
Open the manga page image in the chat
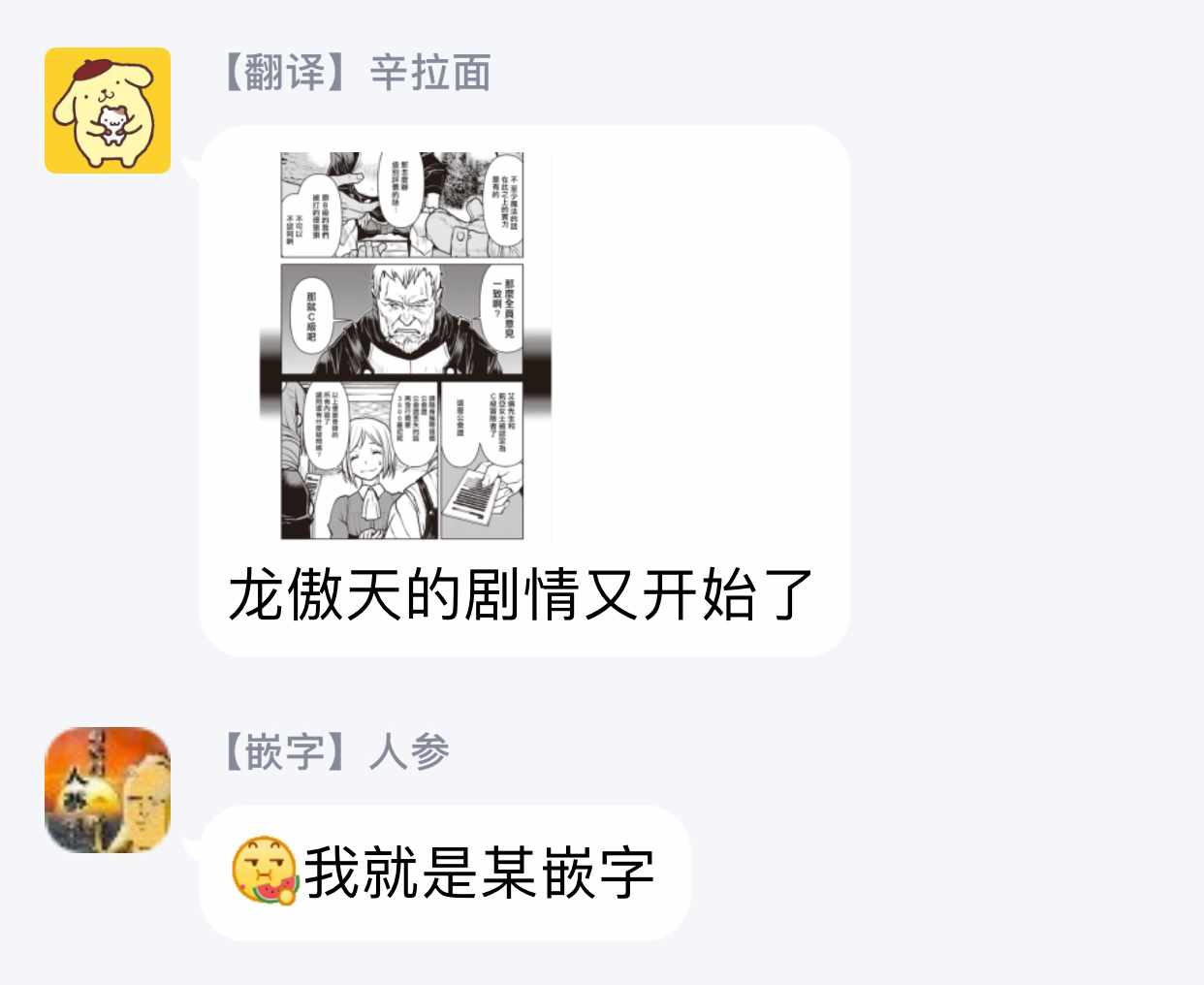coord(402,345)
